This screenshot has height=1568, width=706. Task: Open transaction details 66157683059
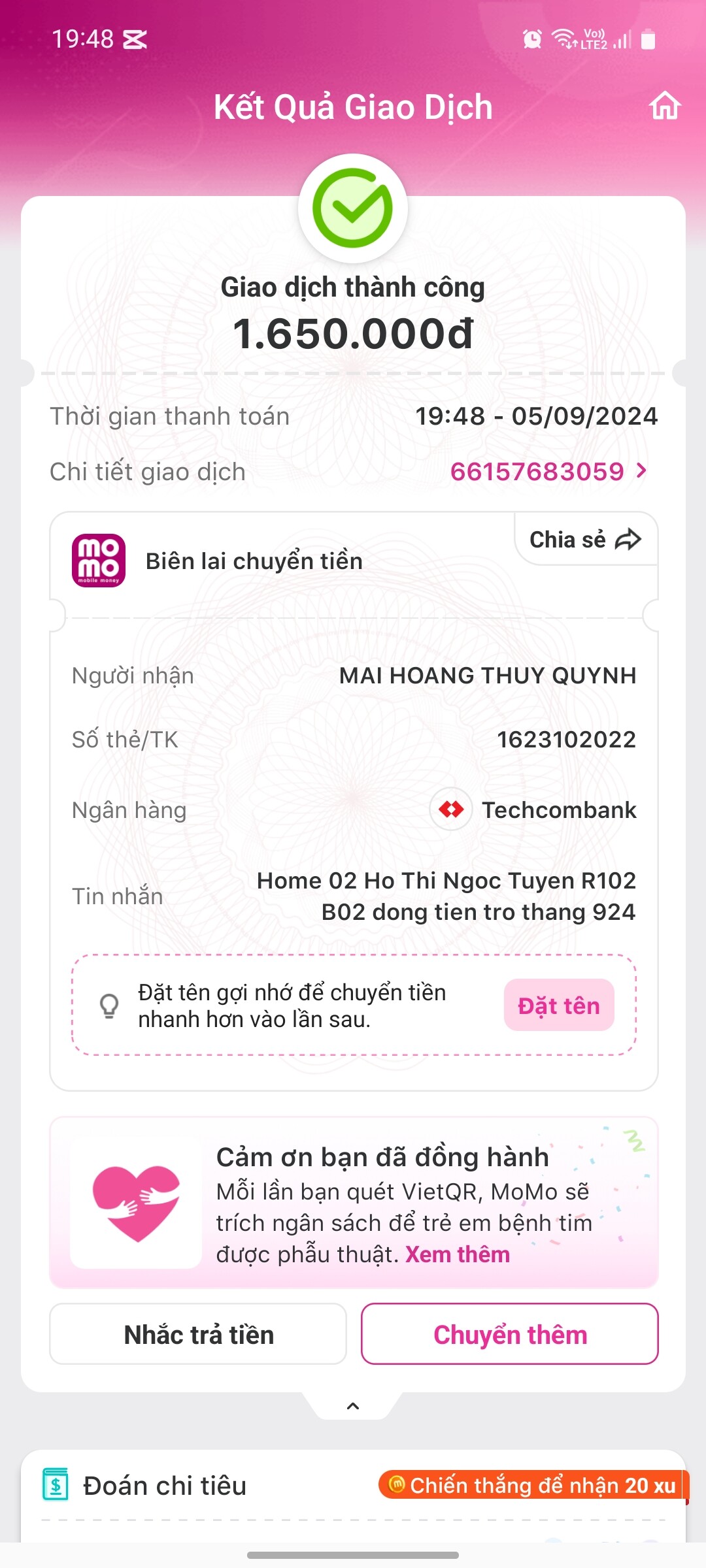point(548,471)
